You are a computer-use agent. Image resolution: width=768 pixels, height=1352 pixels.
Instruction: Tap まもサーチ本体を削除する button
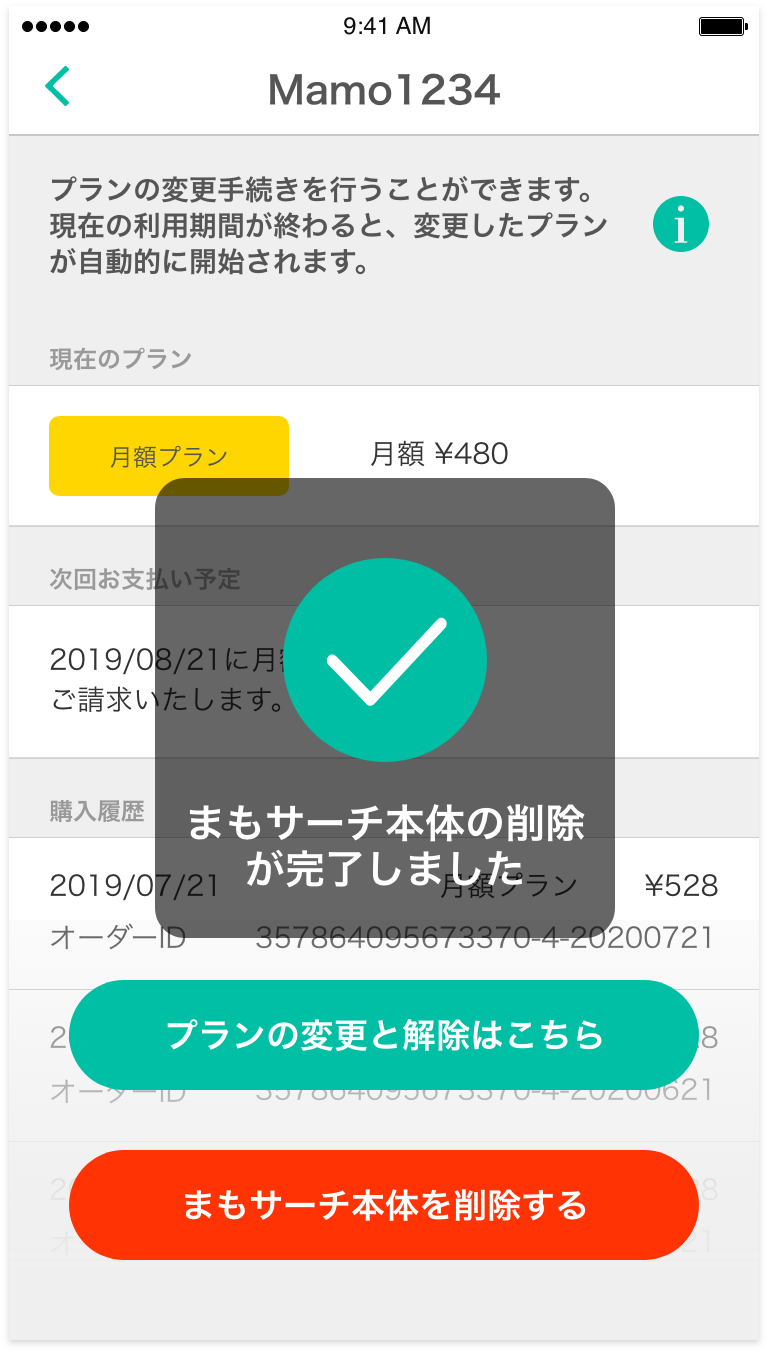(x=384, y=1205)
